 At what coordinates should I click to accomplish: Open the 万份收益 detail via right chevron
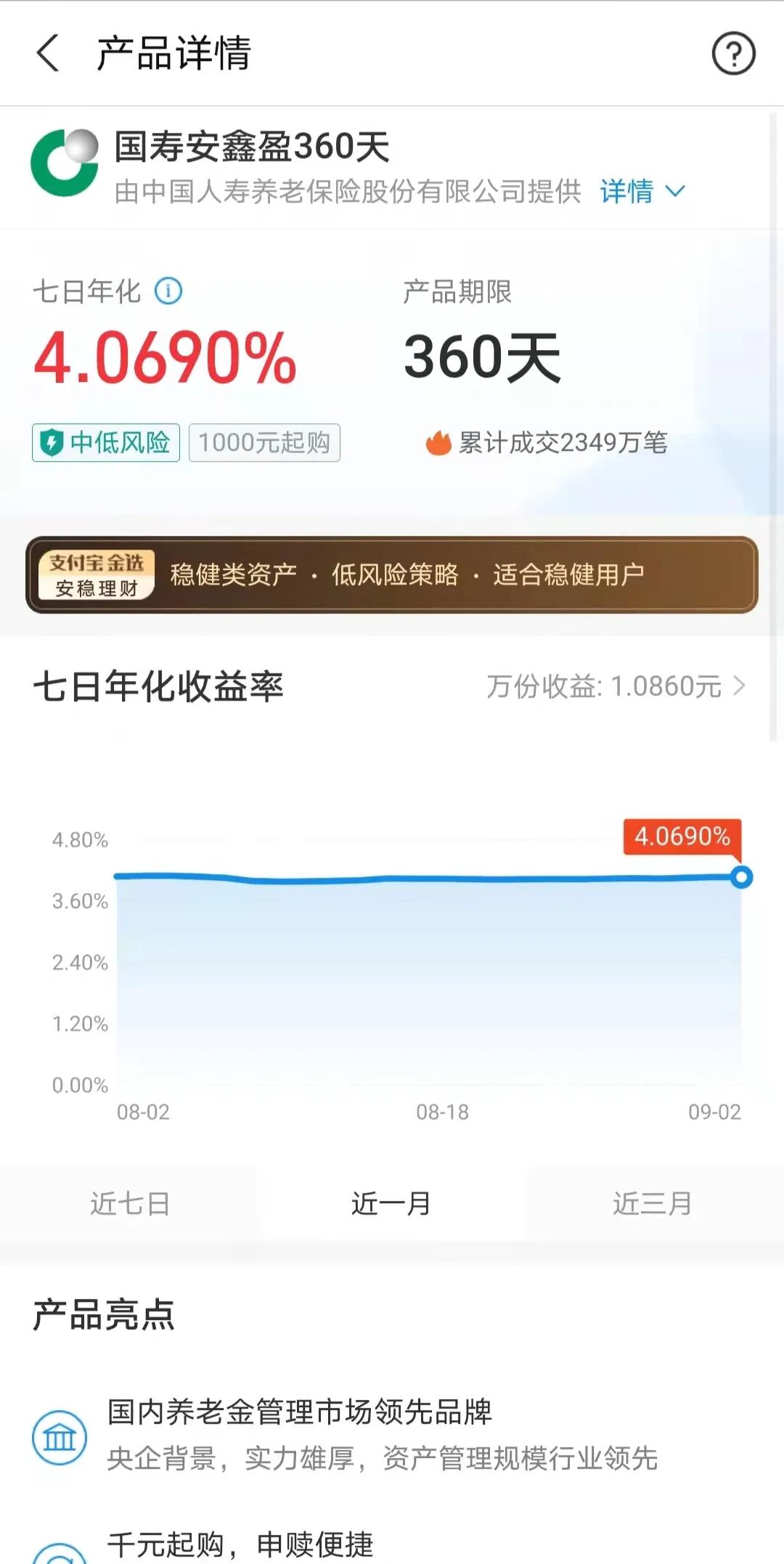tap(742, 685)
